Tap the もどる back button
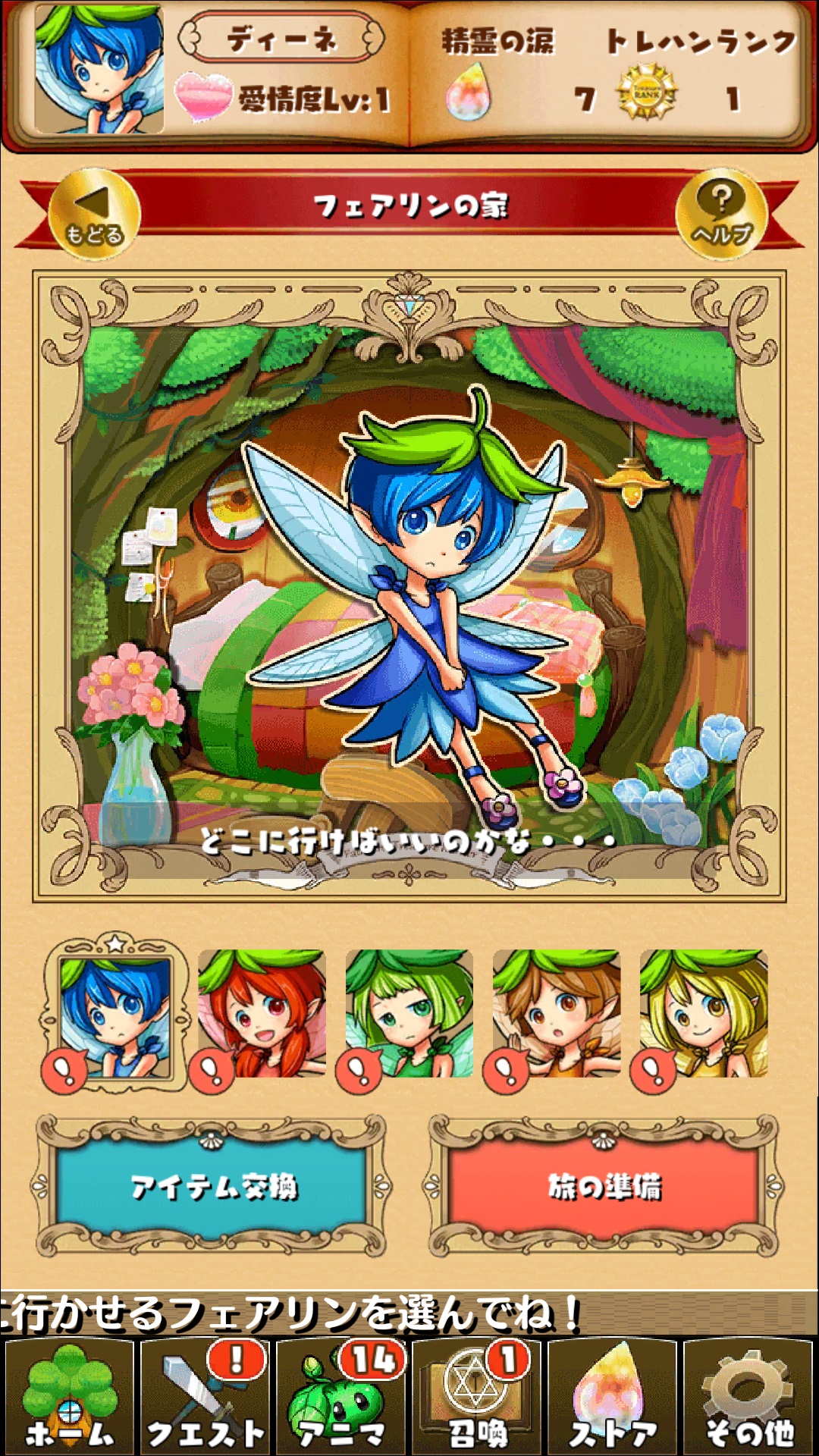The height and width of the screenshot is (1456, 819). point(94,215)
